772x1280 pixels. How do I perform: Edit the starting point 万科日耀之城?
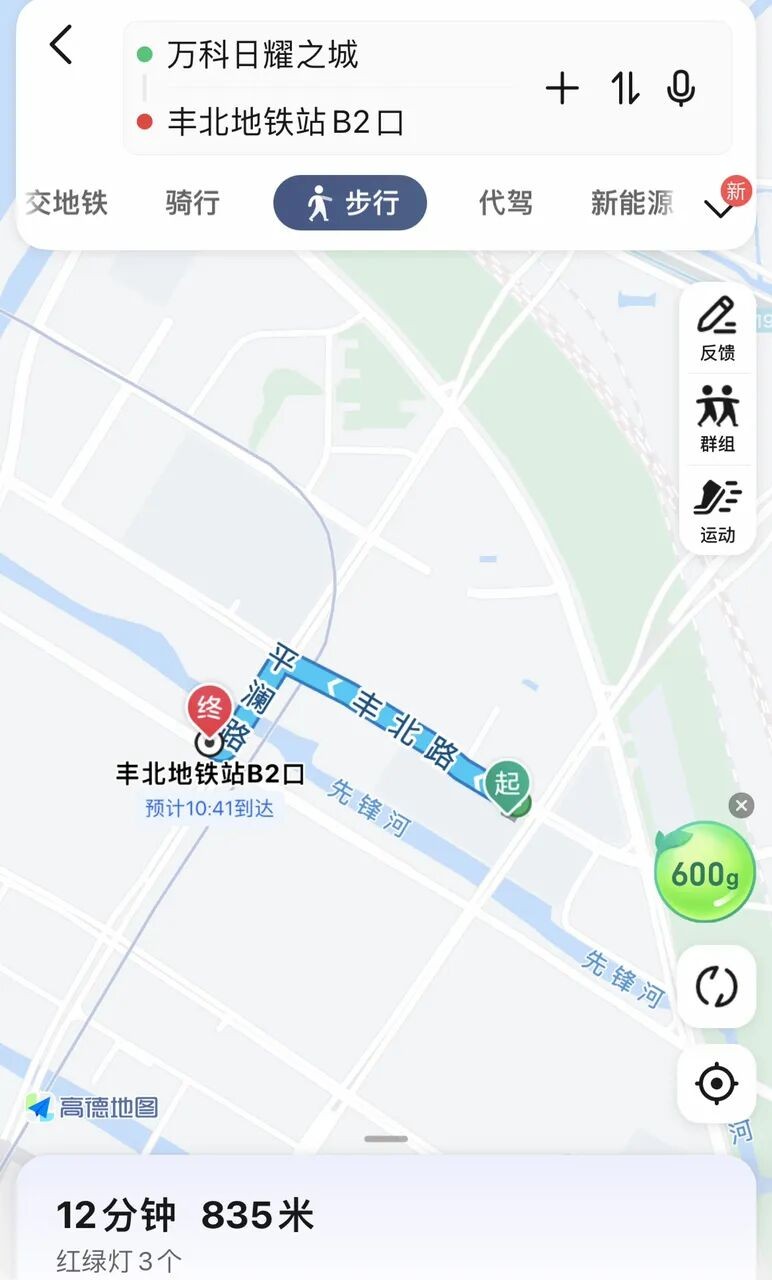tap(262, 54)
